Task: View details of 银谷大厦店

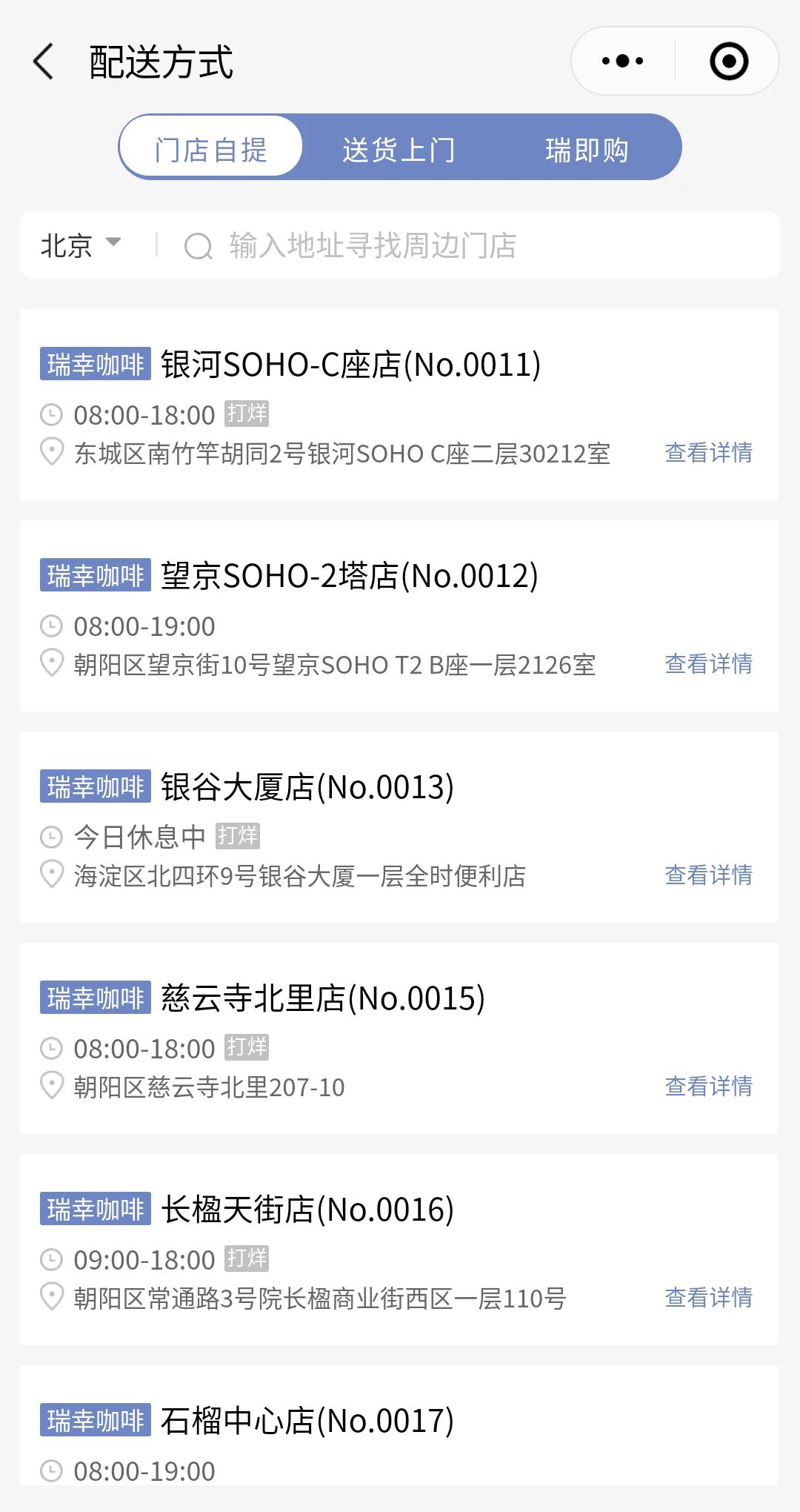Action: tap(708, 875)
